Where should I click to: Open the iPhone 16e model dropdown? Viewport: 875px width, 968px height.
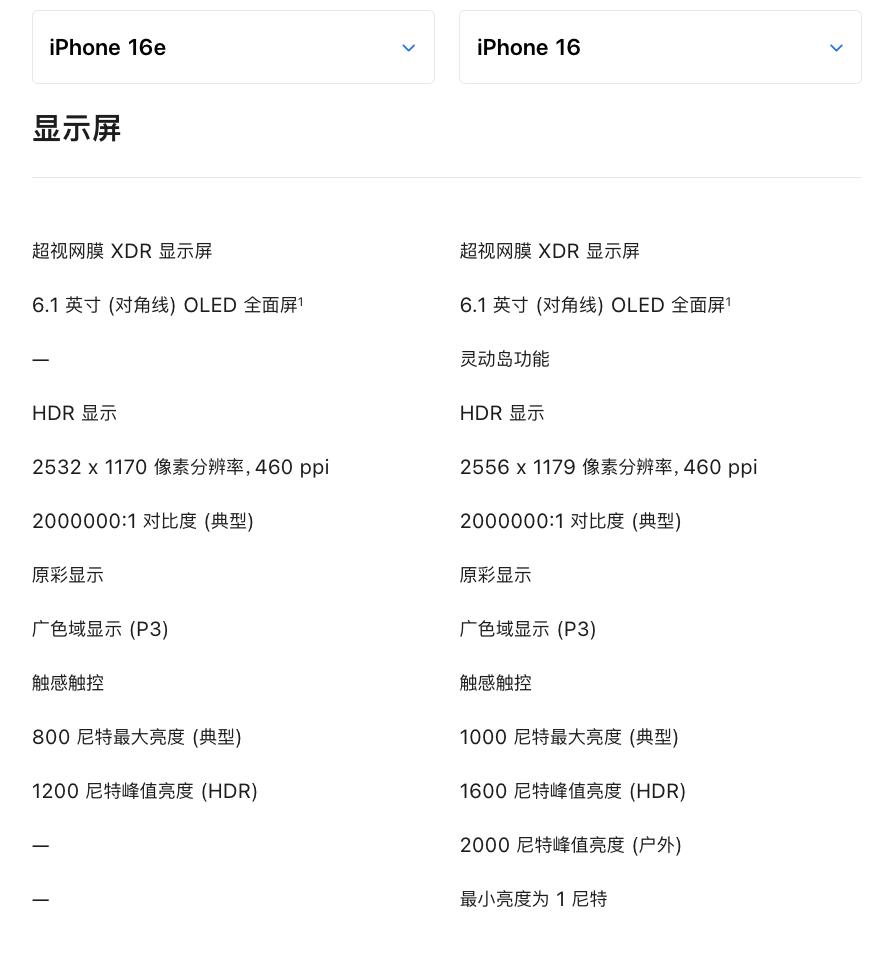coord(233,47)
